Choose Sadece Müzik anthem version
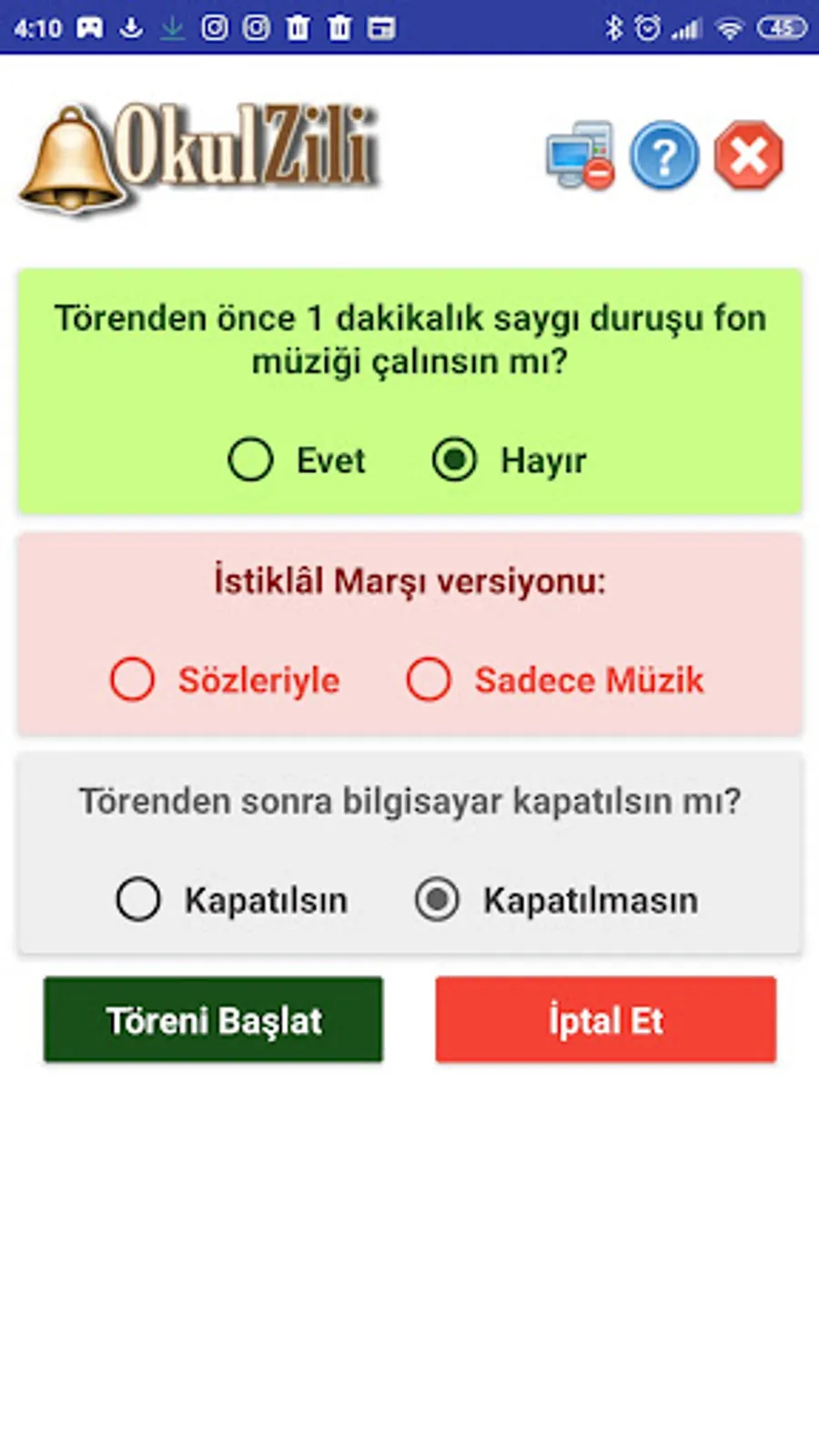Viewport: 819px width, 1456px height. 555,680
